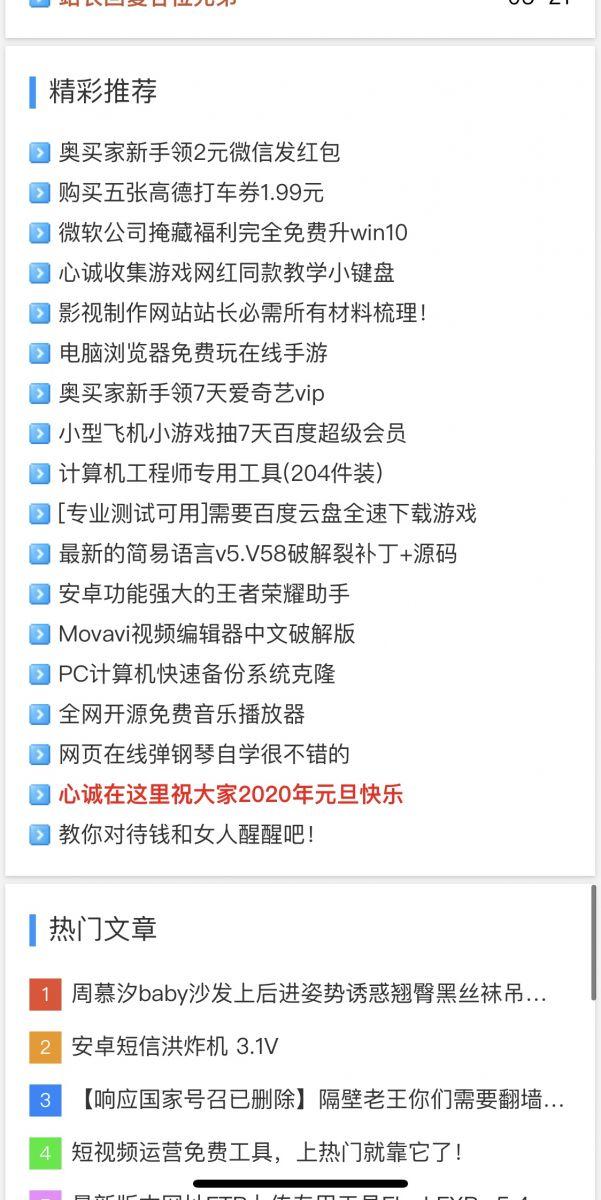This screenshot has height=1200, width=601.
Task: Open Movavi视频编辑器中文破解版 article
Action: 207,634
